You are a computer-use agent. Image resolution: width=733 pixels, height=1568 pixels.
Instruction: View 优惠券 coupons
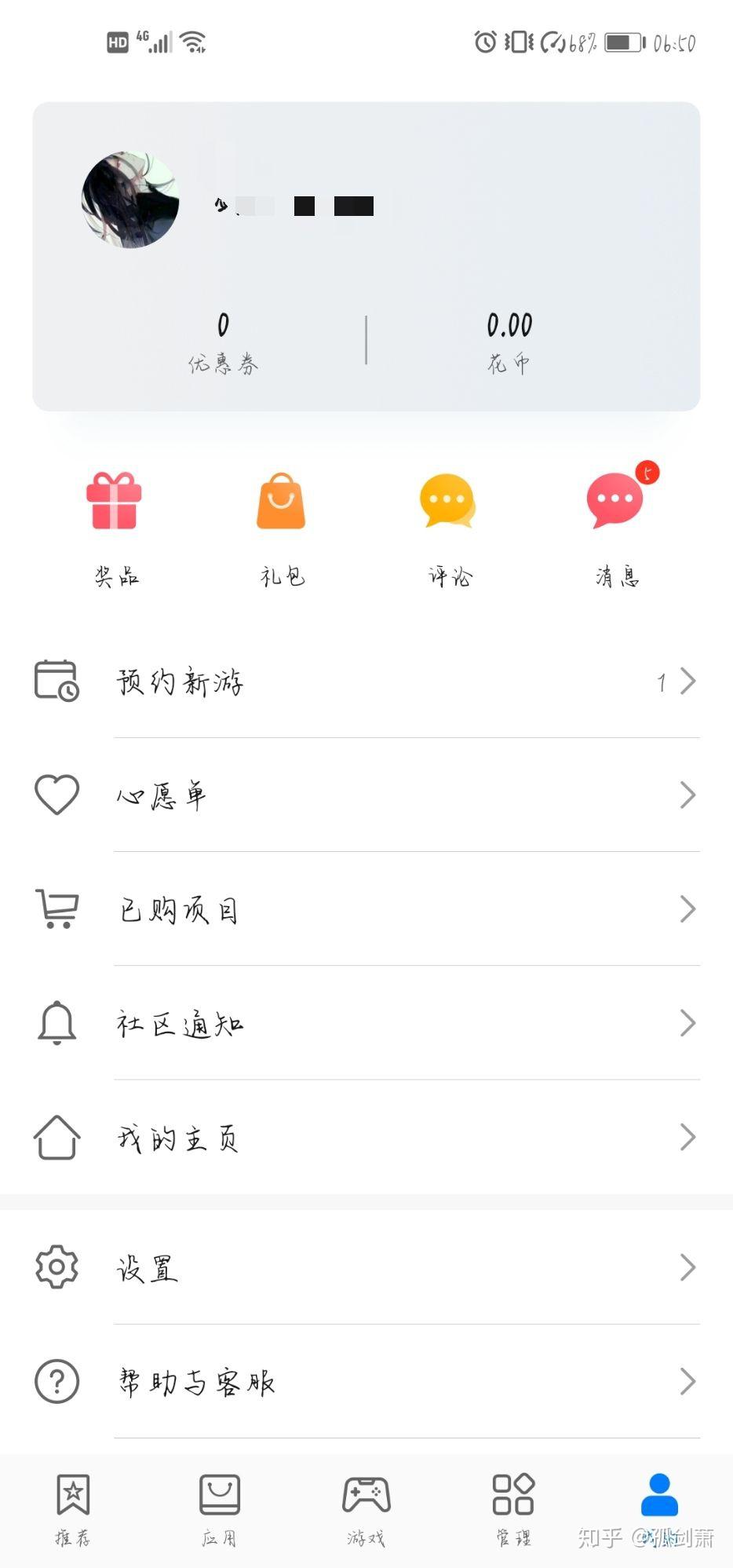pos(223,342)
